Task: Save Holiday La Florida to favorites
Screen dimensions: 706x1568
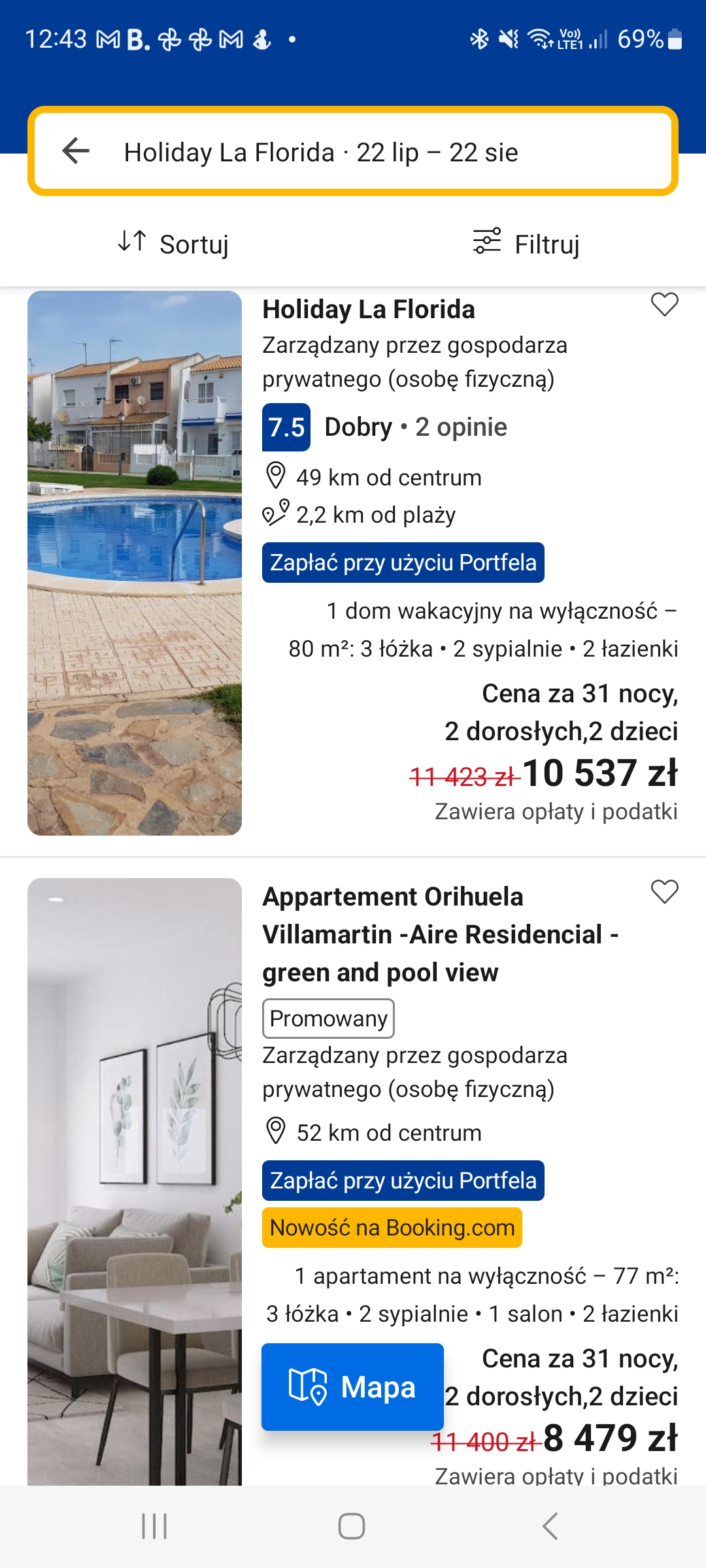Action: [x=664, y=305]
